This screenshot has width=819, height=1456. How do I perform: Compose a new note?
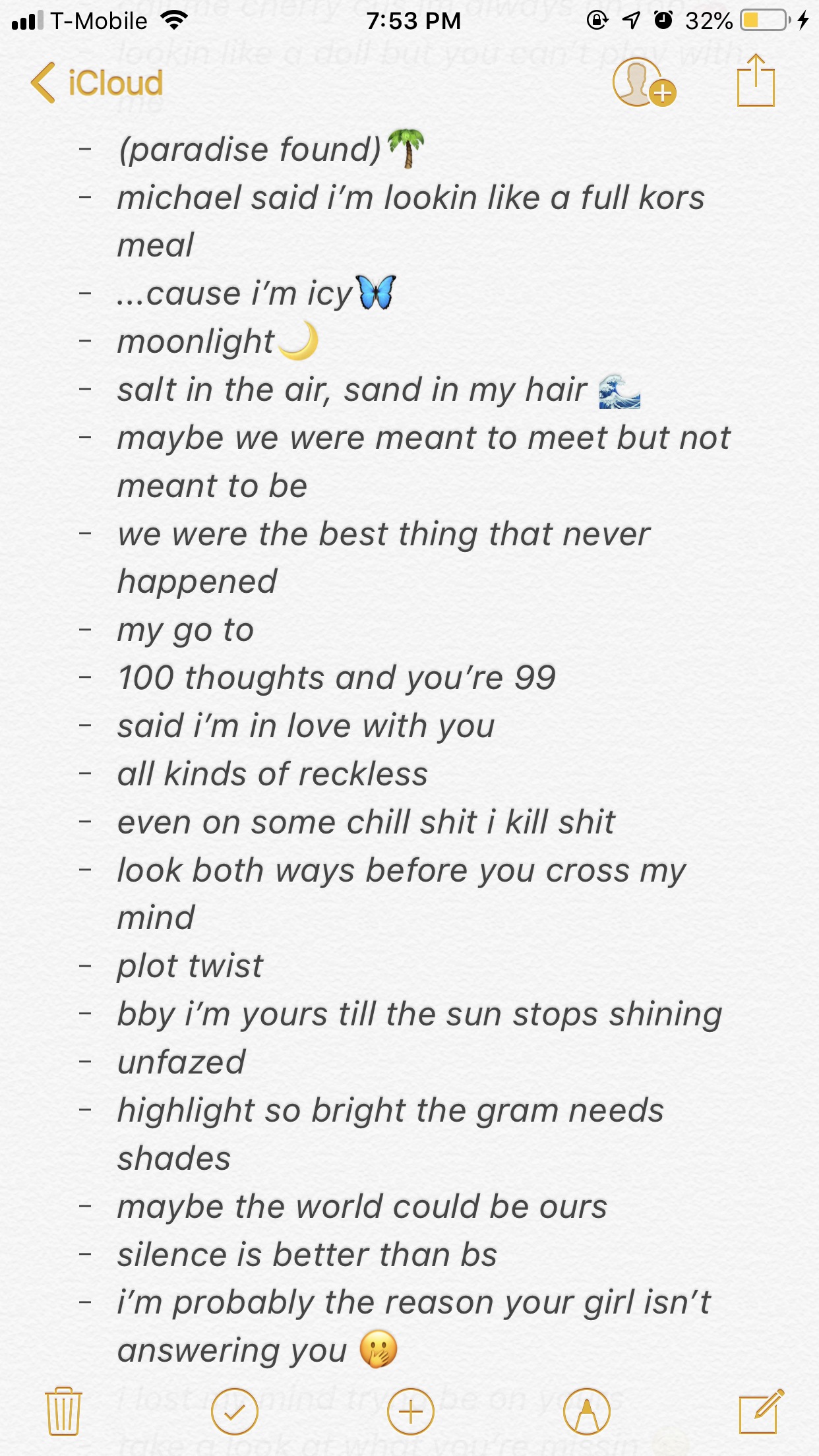point(762,1411)
